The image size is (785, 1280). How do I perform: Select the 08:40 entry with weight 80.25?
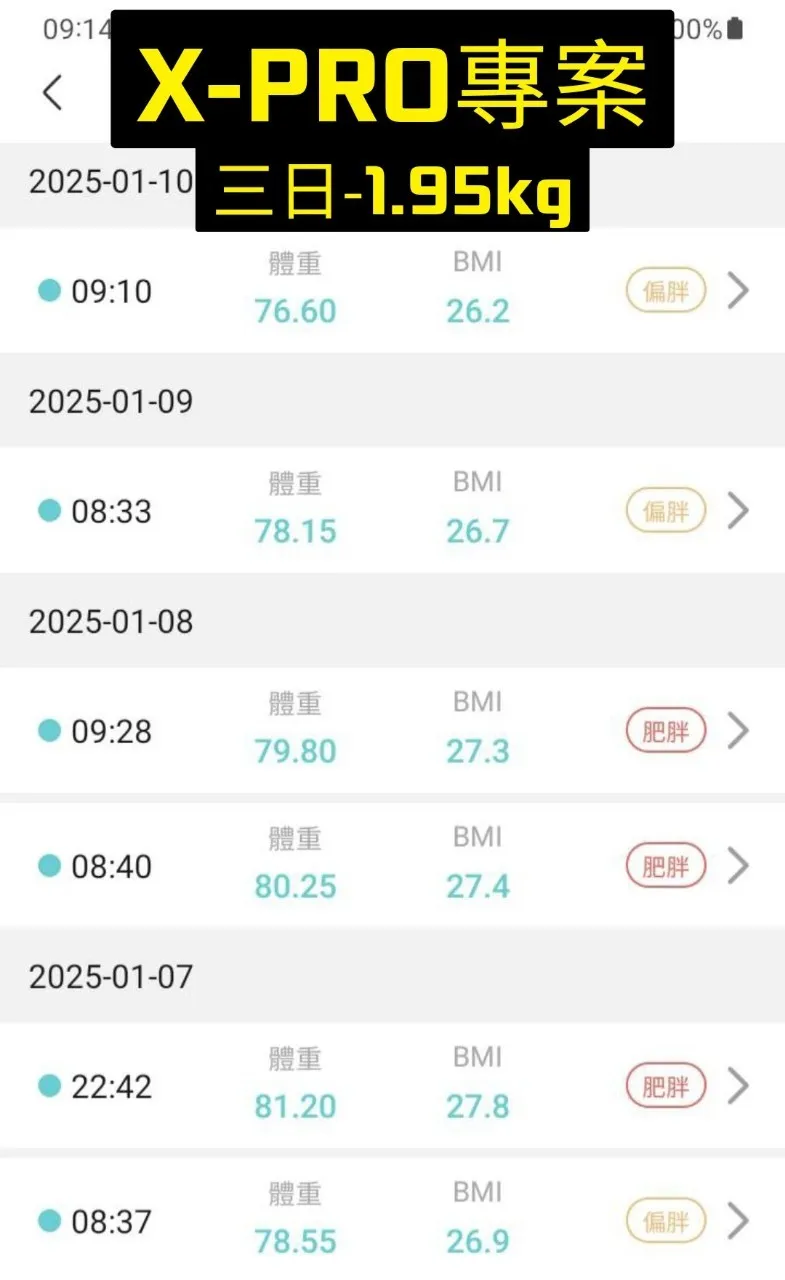point(392,865)
